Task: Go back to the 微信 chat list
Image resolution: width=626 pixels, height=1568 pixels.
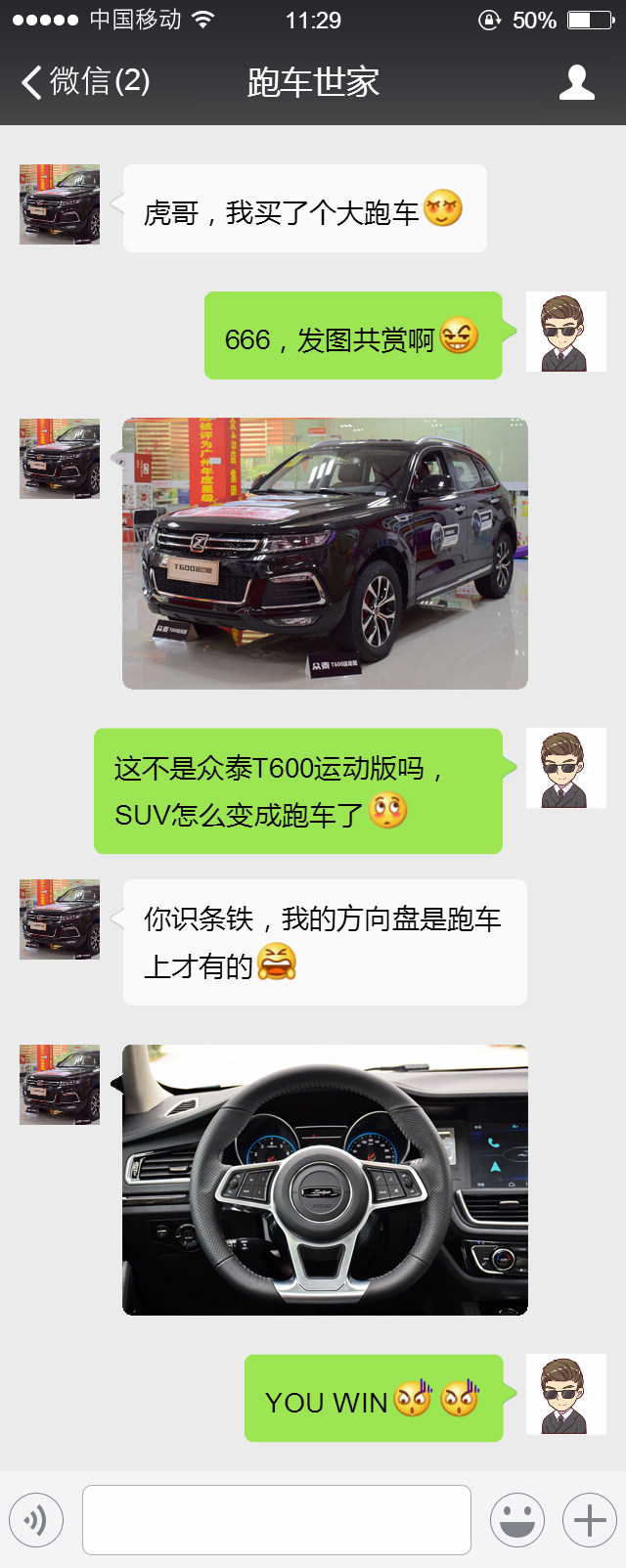Action: [x=83, y=82]
